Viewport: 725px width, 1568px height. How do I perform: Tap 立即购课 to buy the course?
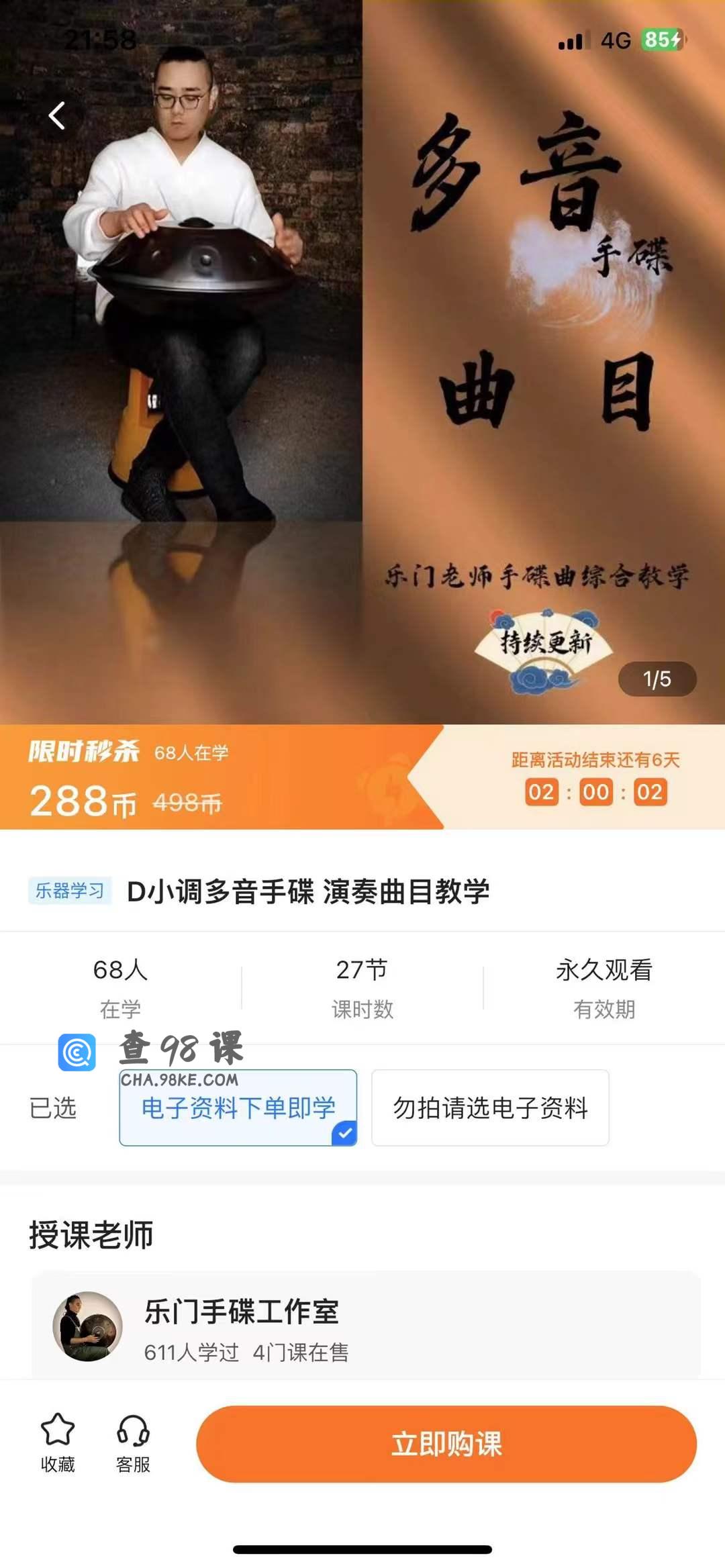click(446, 1444)
